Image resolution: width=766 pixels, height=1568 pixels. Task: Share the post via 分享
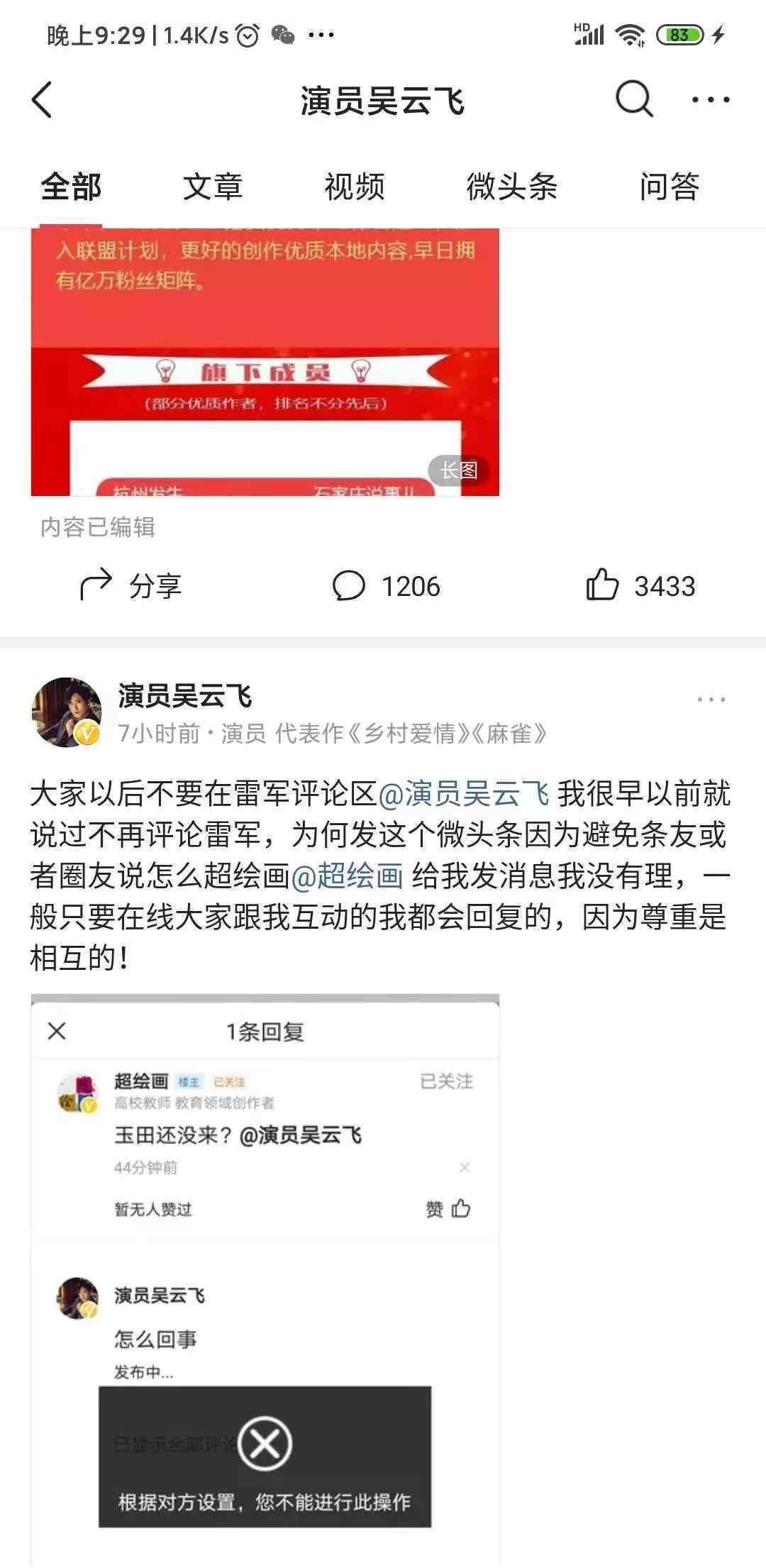coord(132,586)
